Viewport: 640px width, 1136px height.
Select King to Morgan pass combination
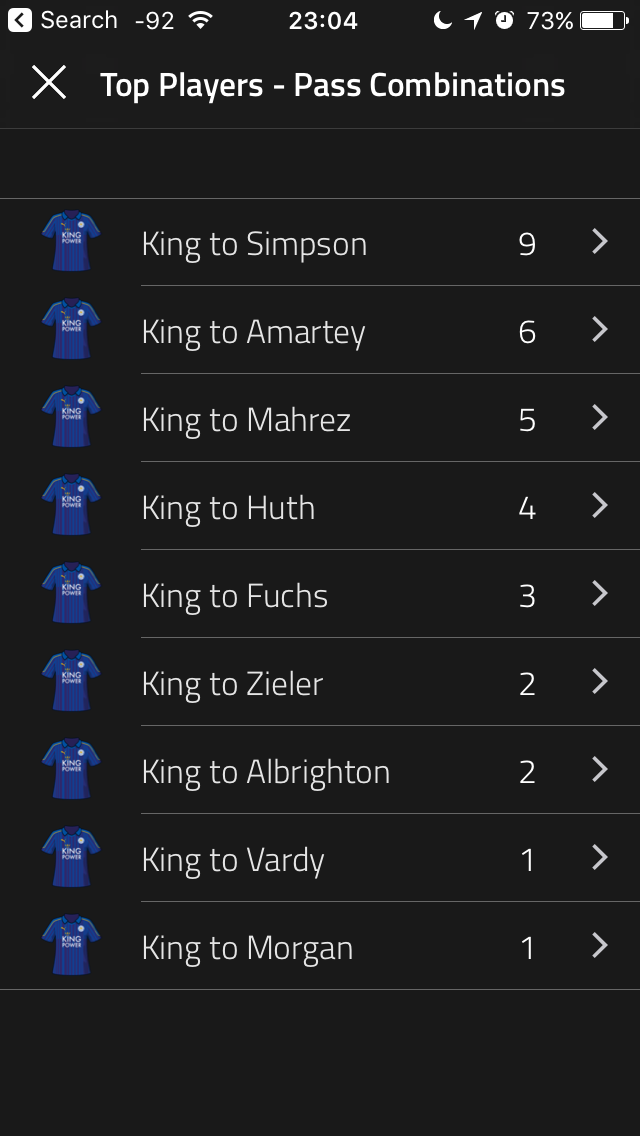[320, 945]
